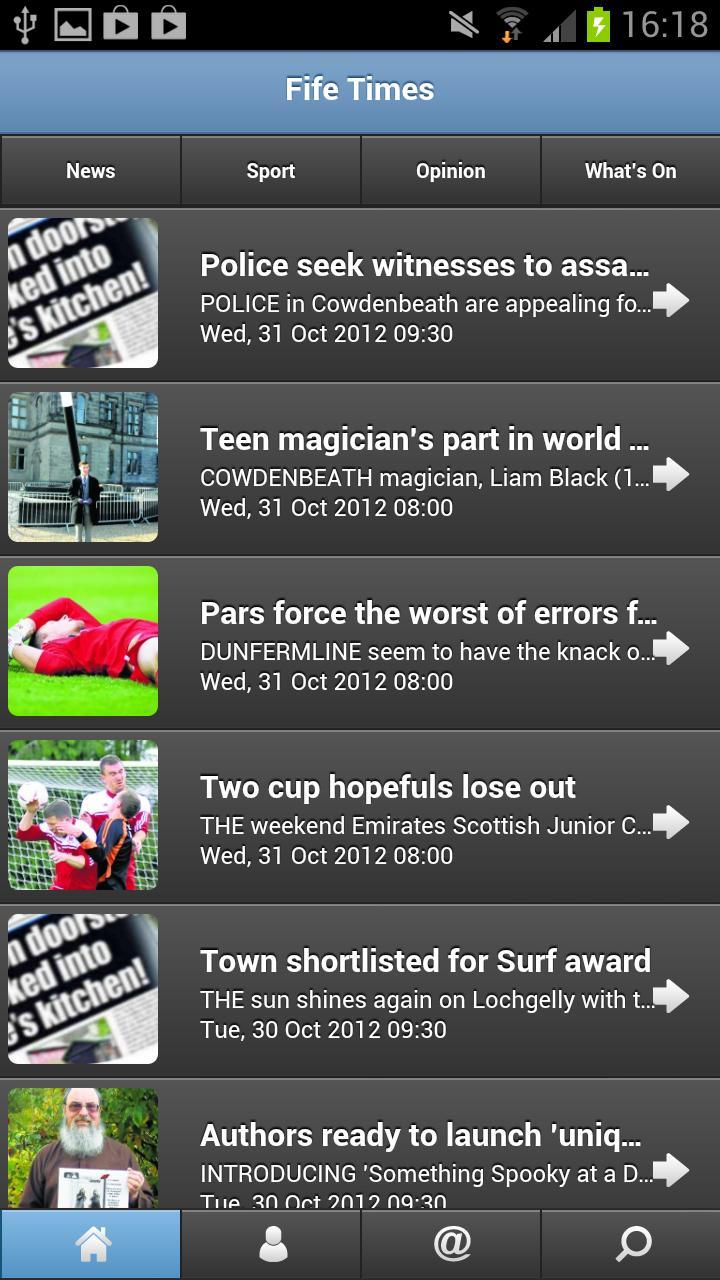Image resolution: width=720 pixels, height=1280 pixels.
Task: Tap the bearded author photo thumbnail
Action: click(83, 1148)
